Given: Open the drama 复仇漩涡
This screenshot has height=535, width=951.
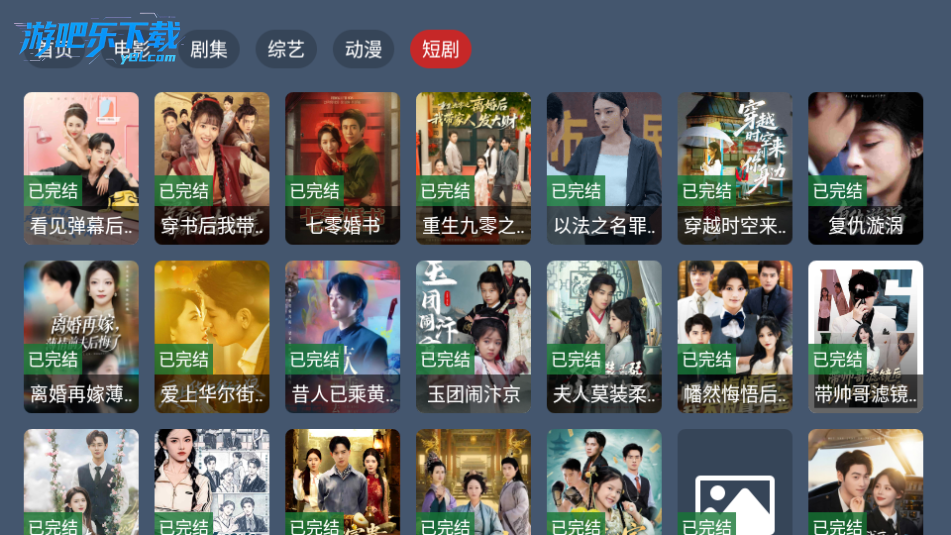Looking at the screenshot, I should point(865,168).
